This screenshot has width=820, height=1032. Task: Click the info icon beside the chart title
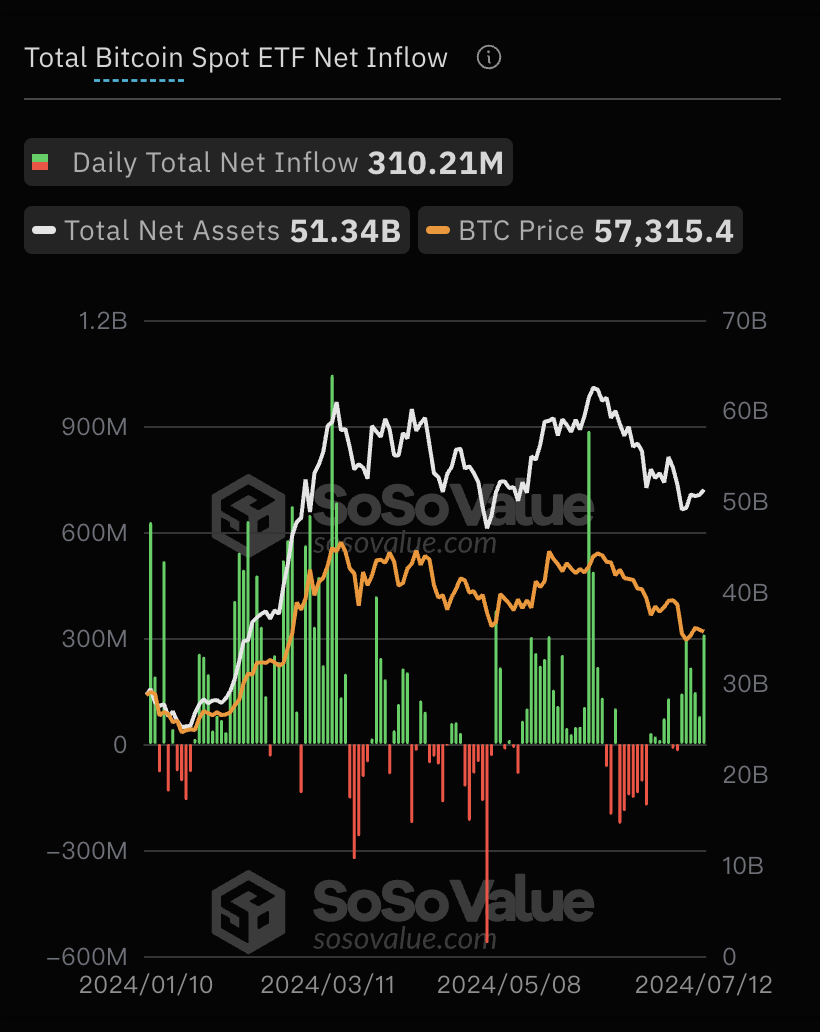point(488,58)
